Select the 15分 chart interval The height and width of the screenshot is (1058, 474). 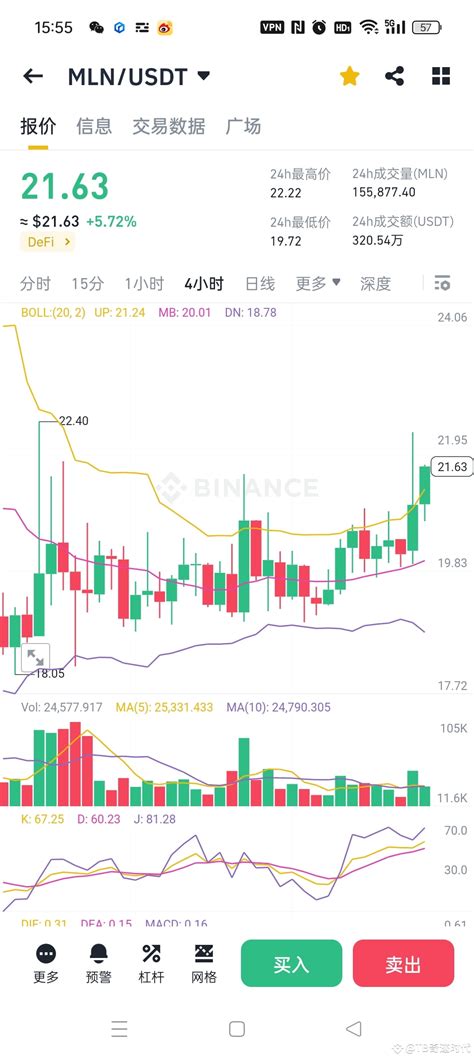(88, 284)
